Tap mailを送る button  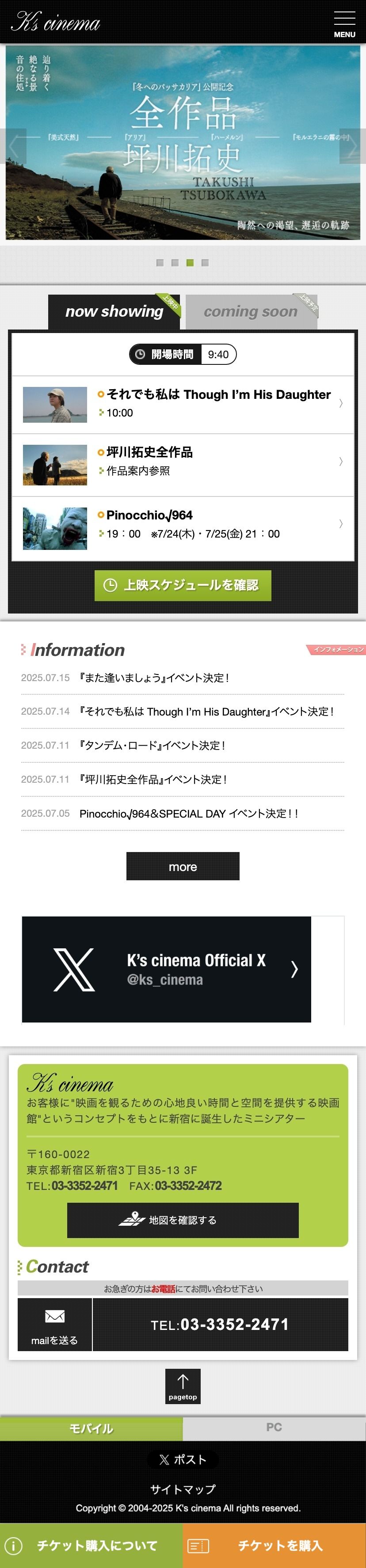[55, 1325]
